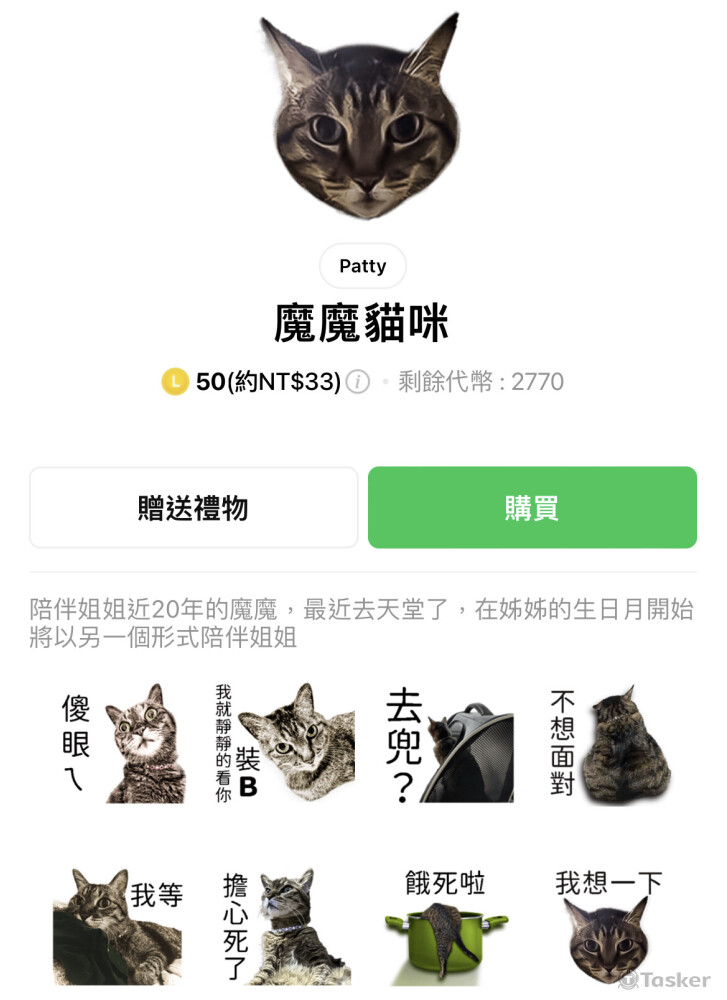Open the Patty creator page
Screen dimensions: 727x1000
[x=362, y=266]
